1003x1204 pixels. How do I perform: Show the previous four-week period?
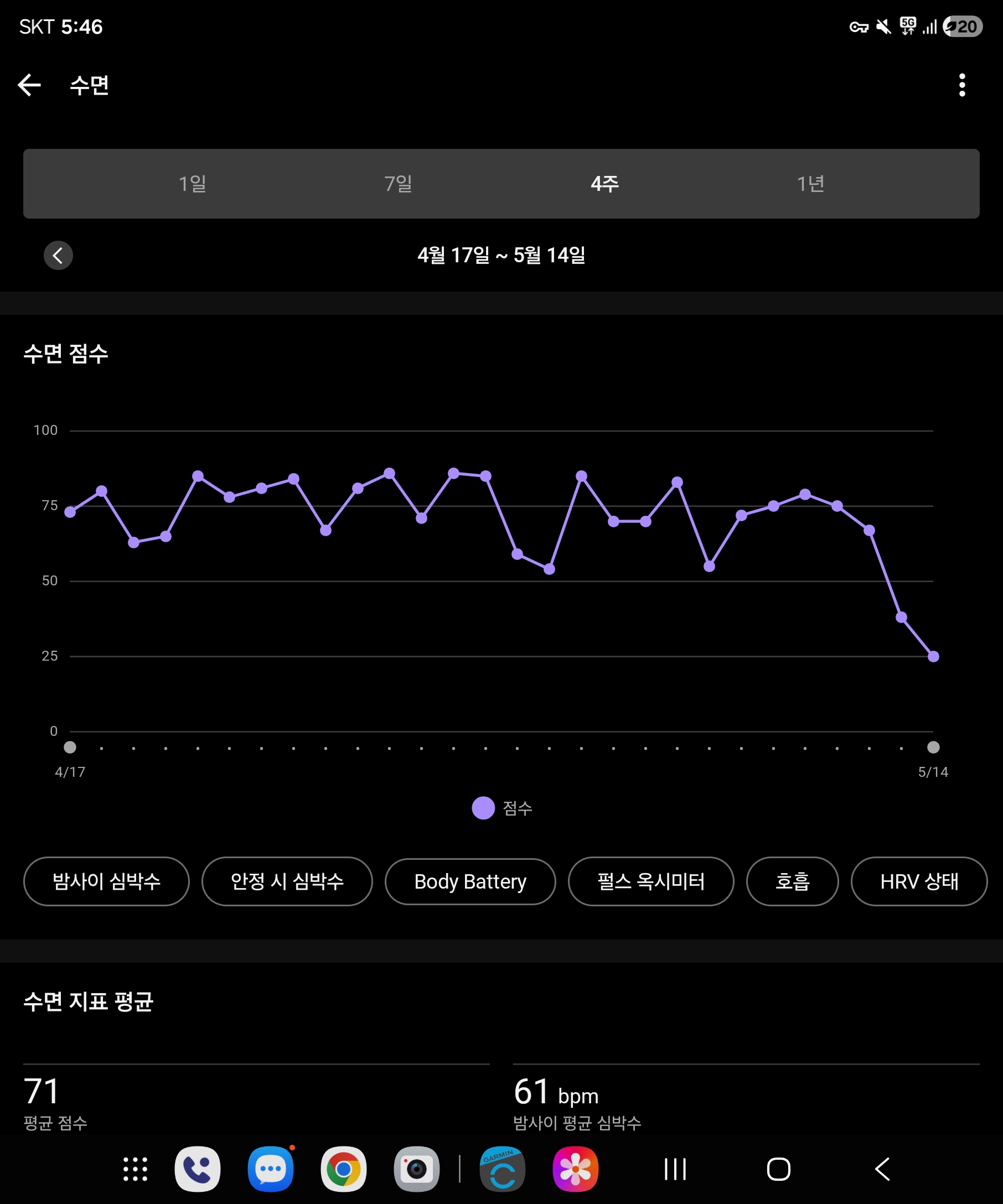coord(59,255)
